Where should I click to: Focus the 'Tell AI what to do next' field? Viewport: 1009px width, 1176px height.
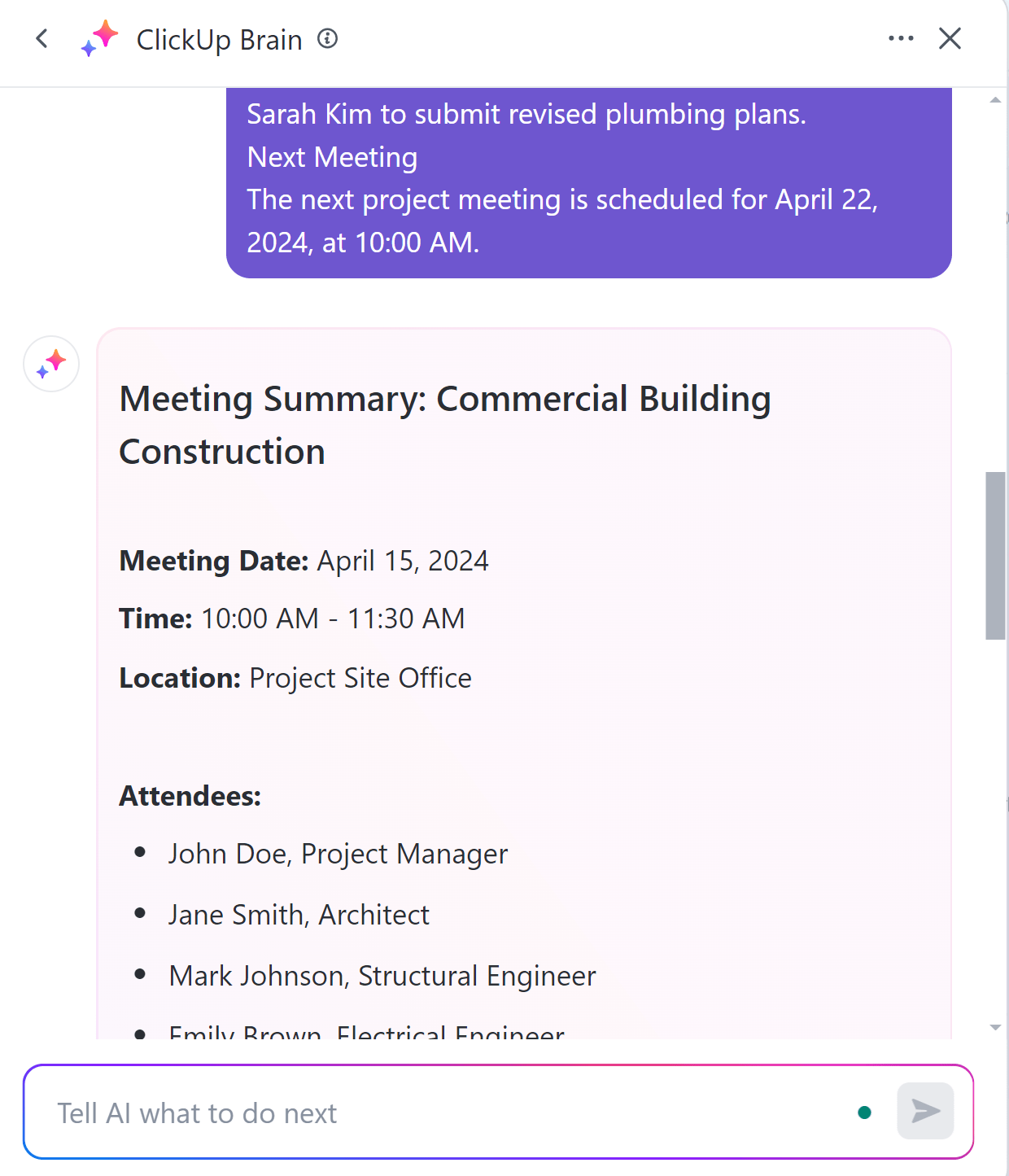(439, 1113)
